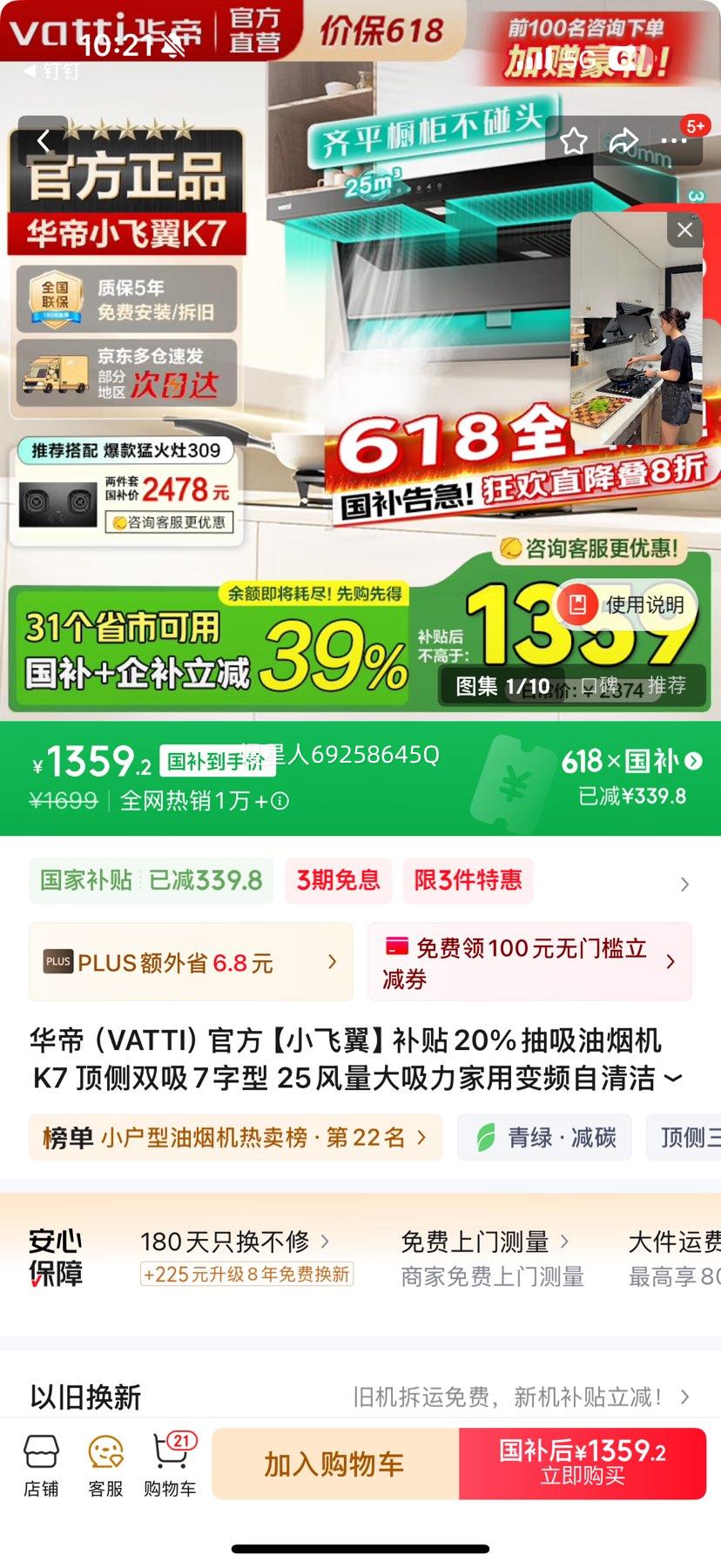Visit the 店铺 store page
The height and width of the screenshot is (1568, 721).
pyautogui.click(x=41, y=1466)
